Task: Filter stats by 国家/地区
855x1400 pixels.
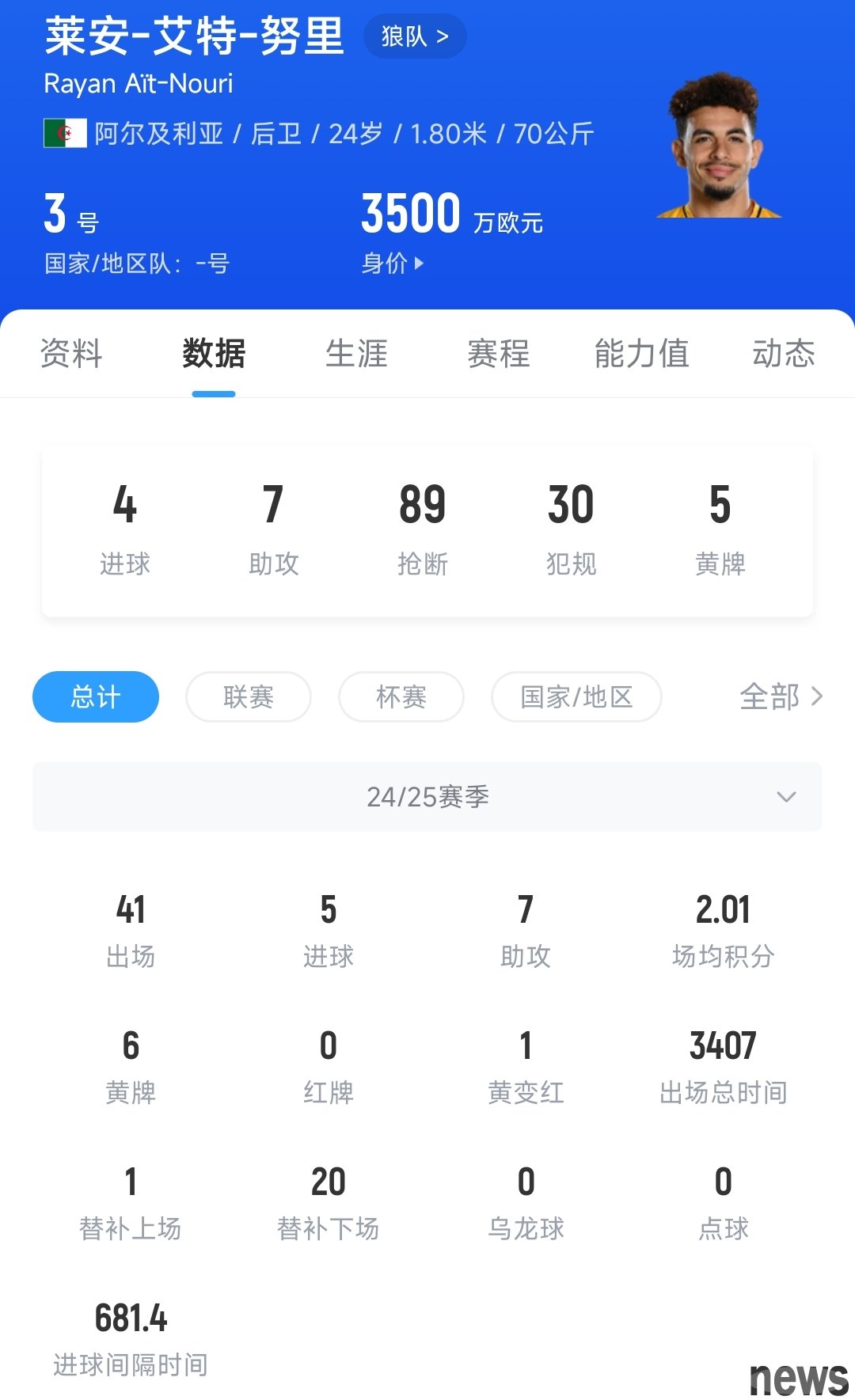Action: click(576, 696)
